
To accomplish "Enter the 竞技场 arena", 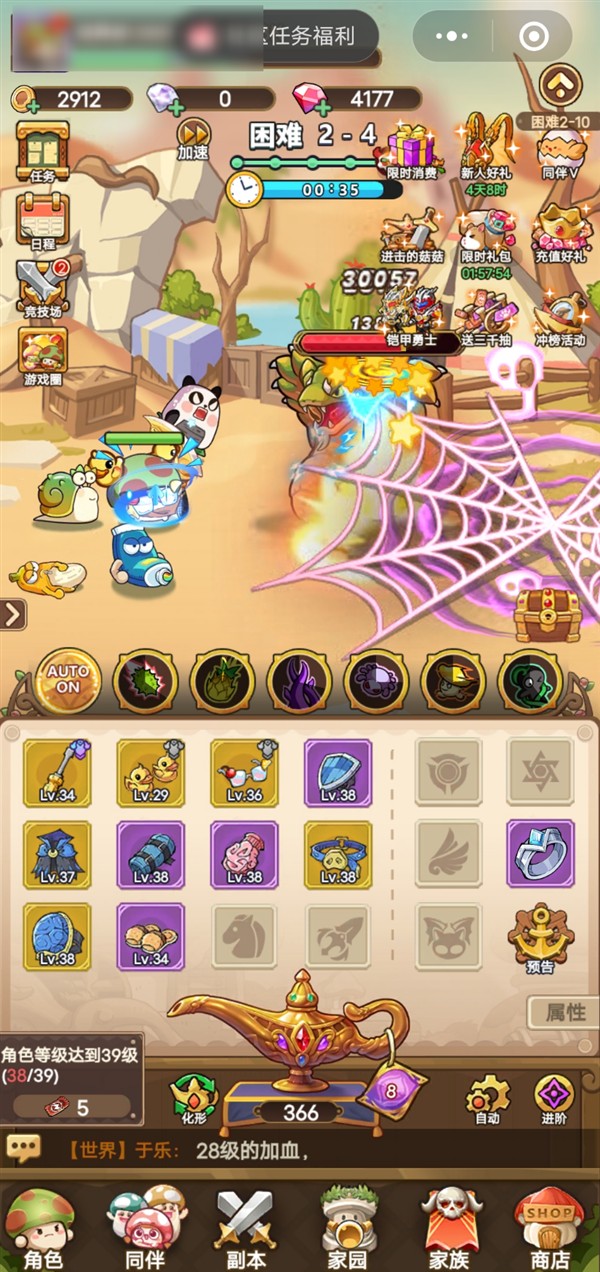I will click(x=41, y=288).
